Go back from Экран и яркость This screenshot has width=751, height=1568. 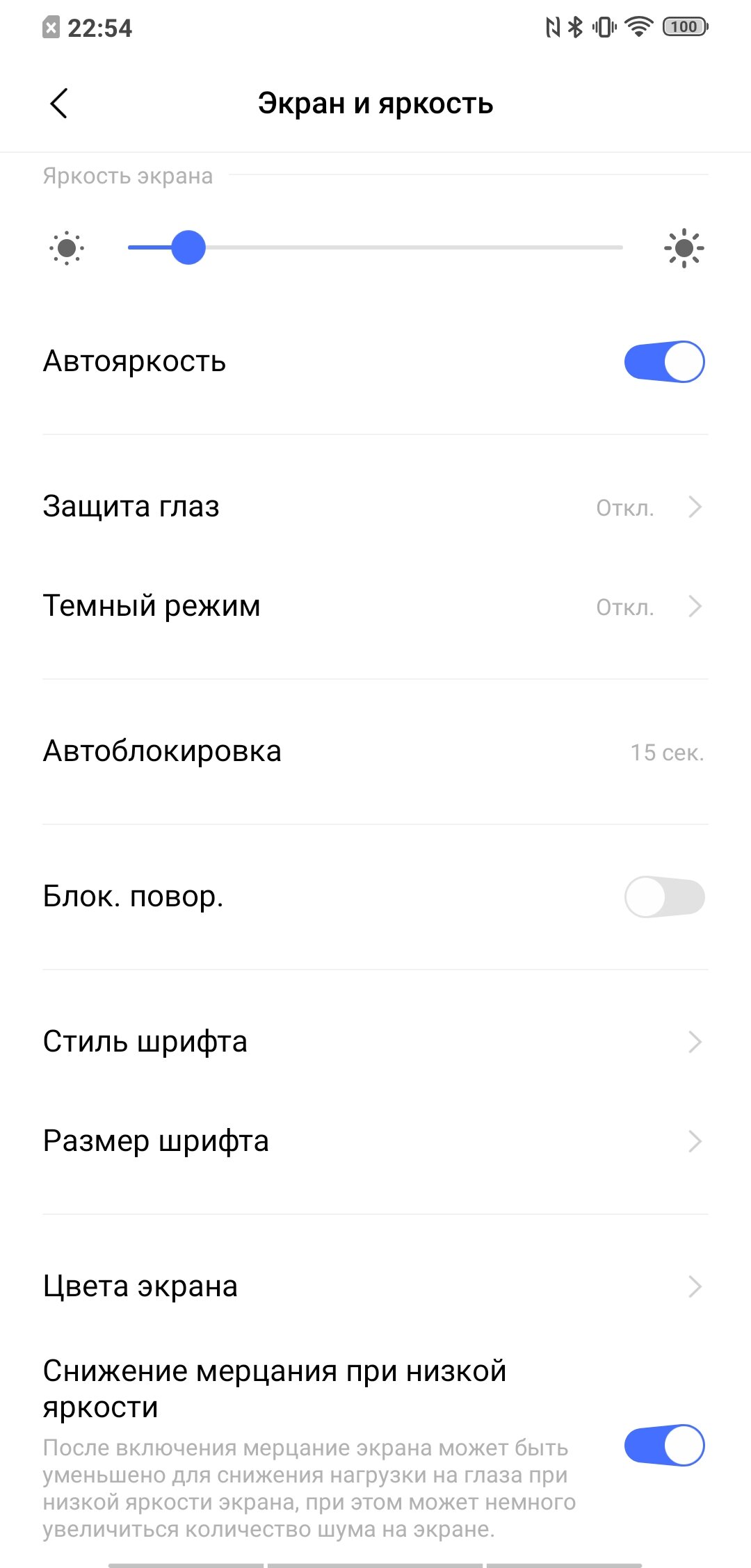point(59,104)
